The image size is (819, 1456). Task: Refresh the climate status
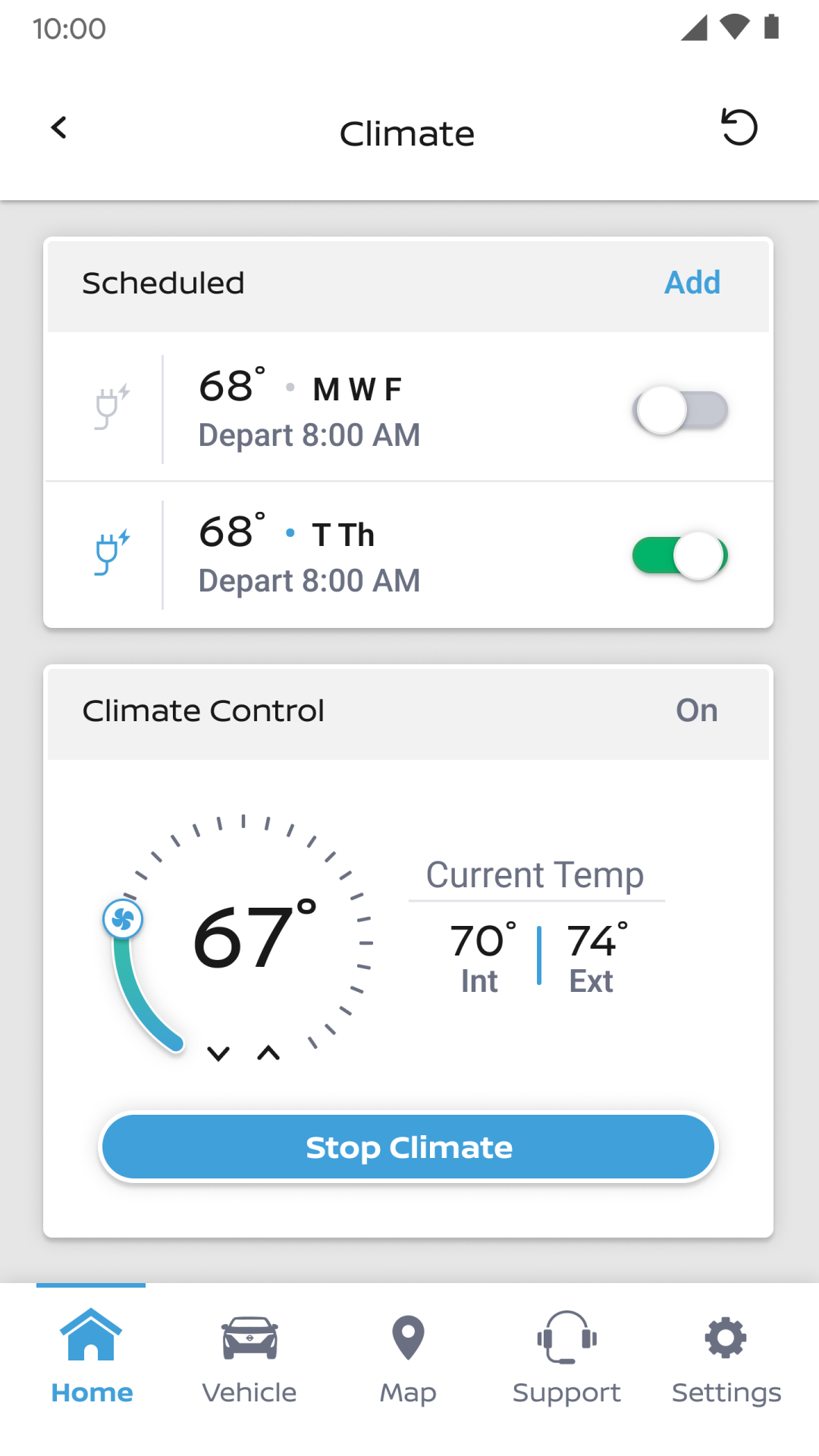click(x=739, y=127)
